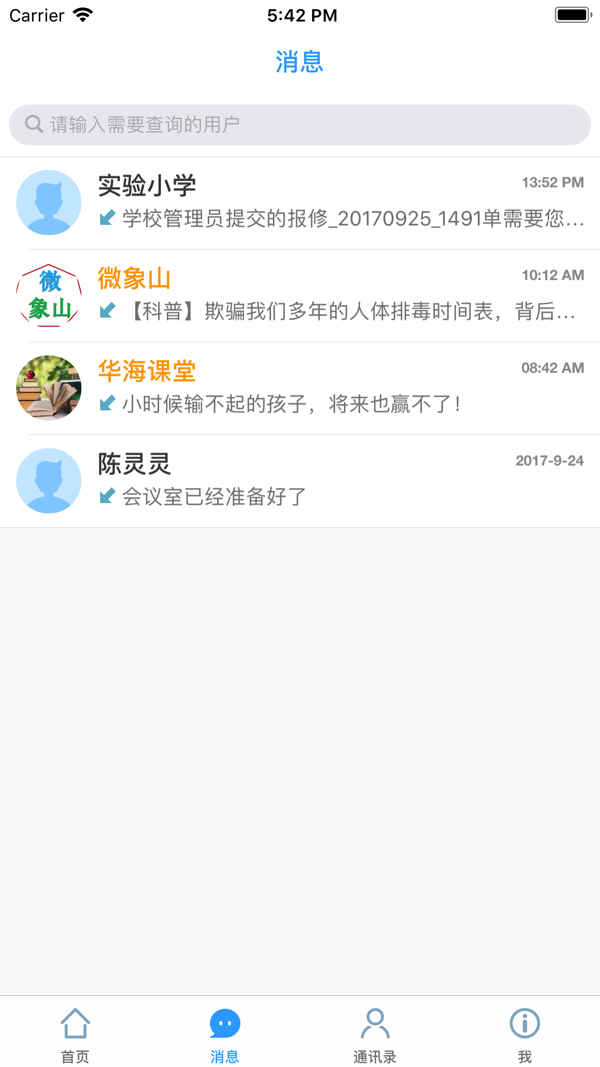Select the 消息 tab
Screen dimensions: 600x1067
pos(225,1034)
